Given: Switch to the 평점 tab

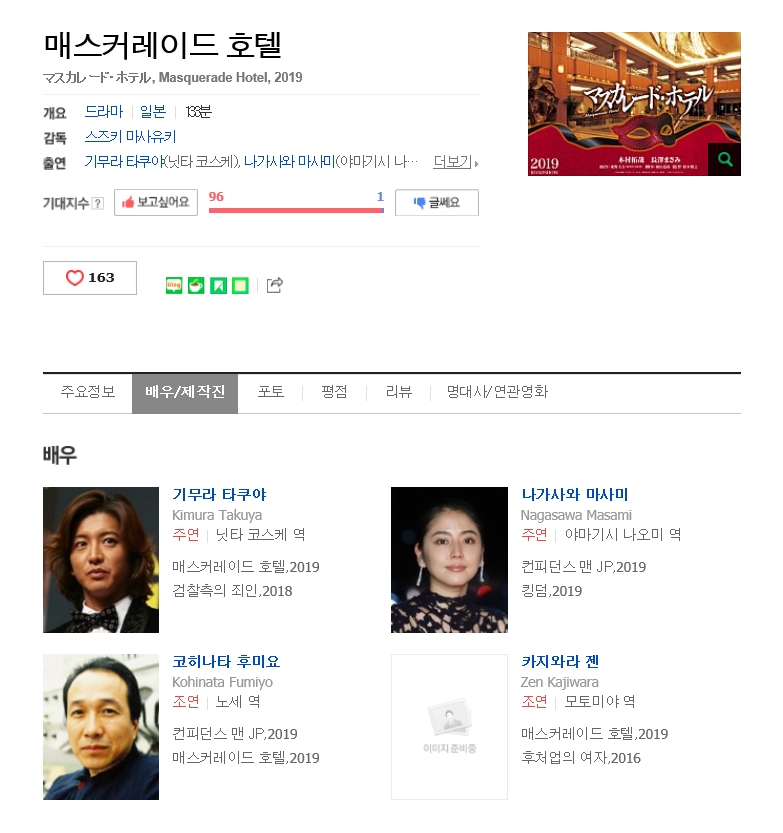Looking at the screenshot, I should coord(334,392).
